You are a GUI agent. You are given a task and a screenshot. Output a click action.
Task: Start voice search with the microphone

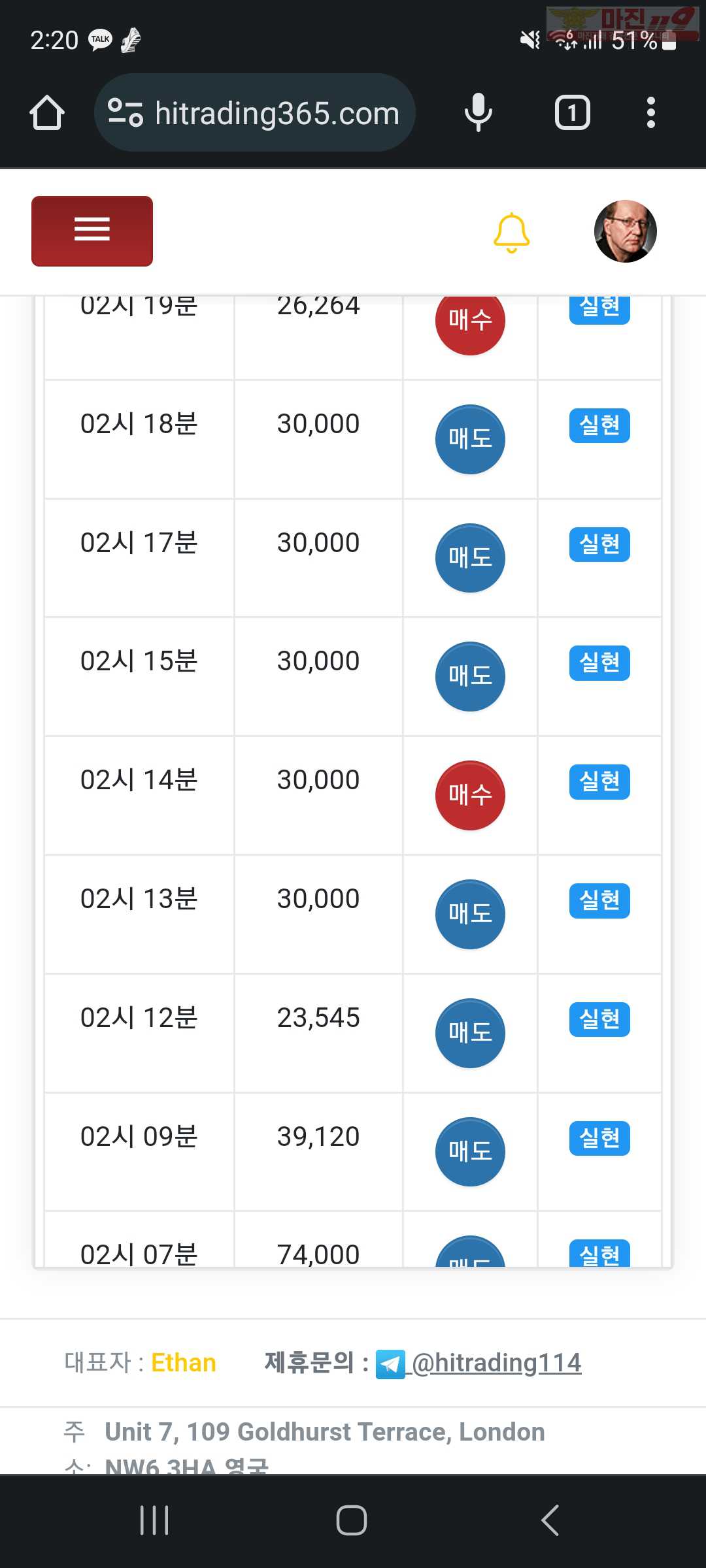[479, 113]
